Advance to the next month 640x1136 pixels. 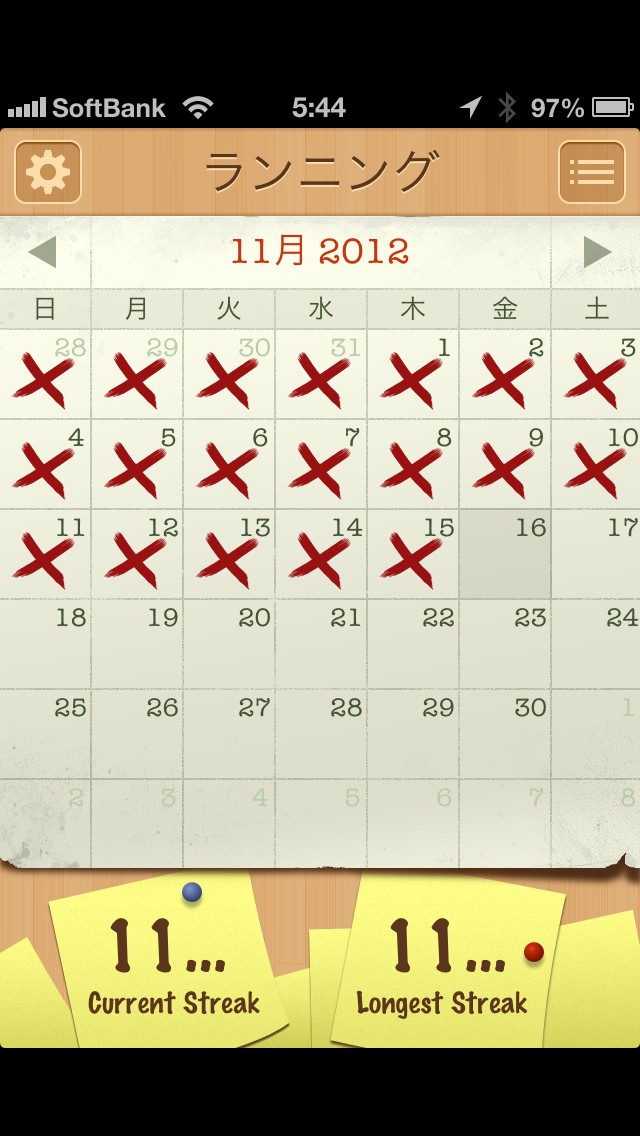pos(596,252)
